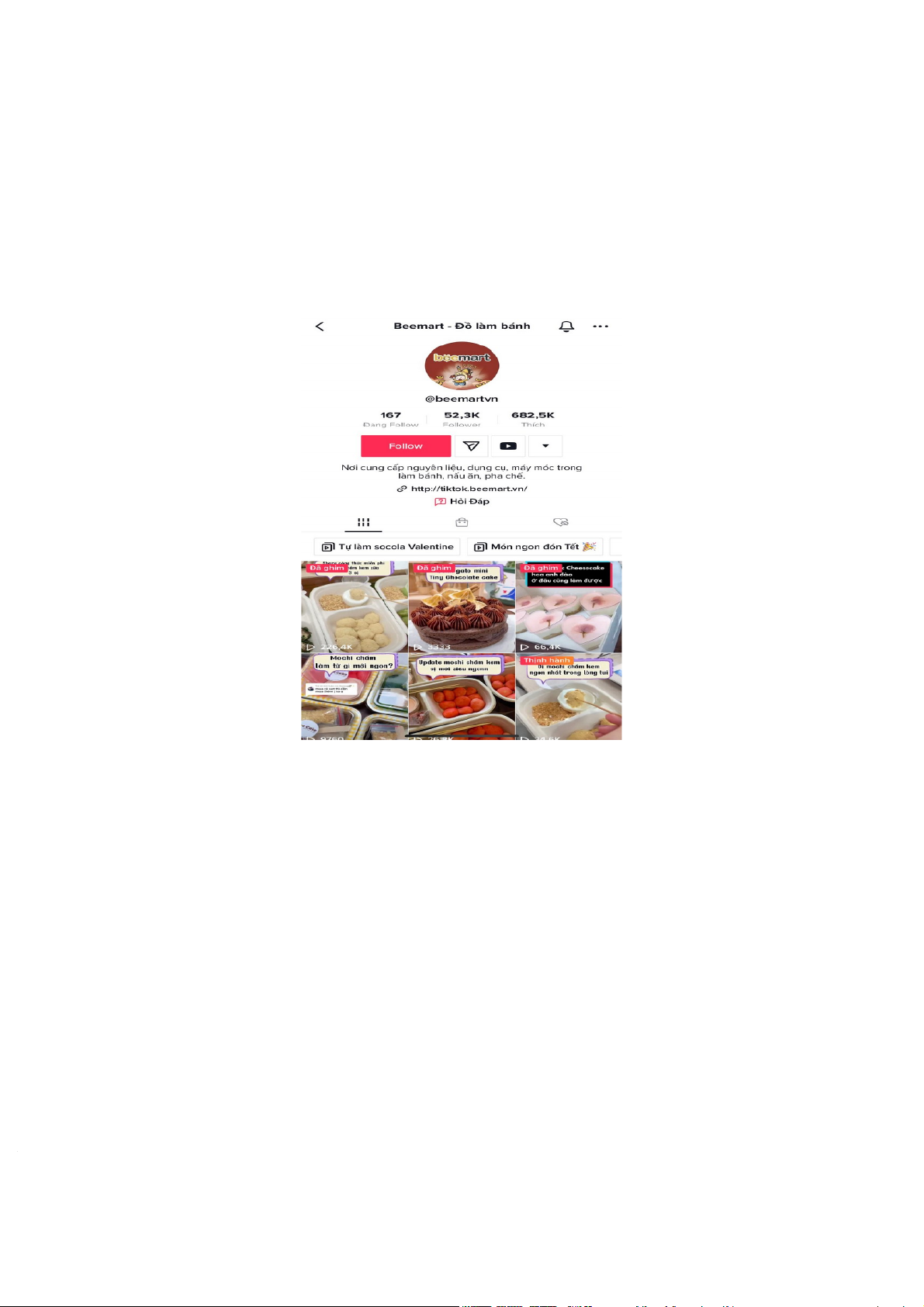Expand the suggested accounts dropdown arrow

point(545,446)
